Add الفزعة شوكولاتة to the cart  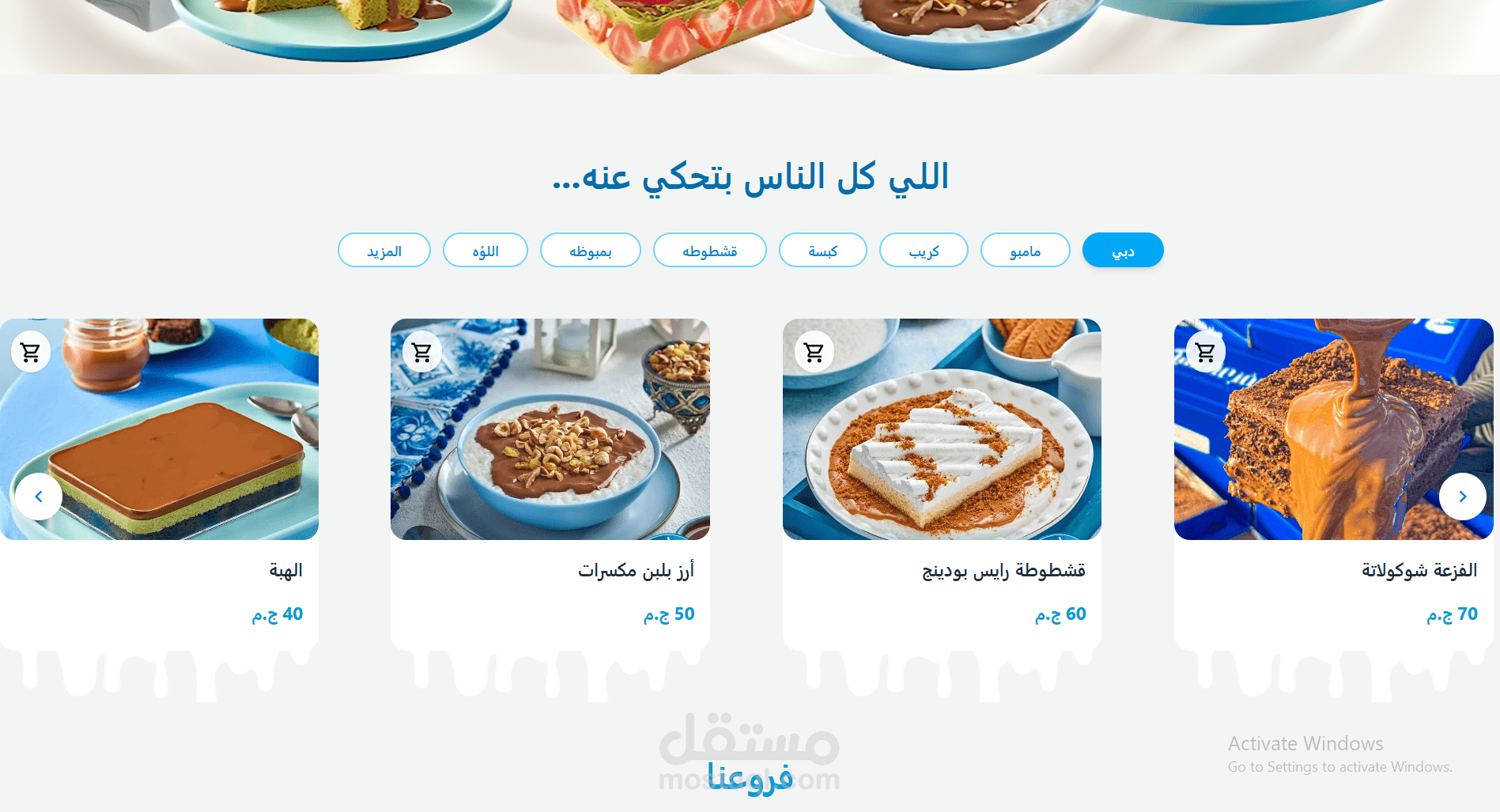tap(1205, 352)
